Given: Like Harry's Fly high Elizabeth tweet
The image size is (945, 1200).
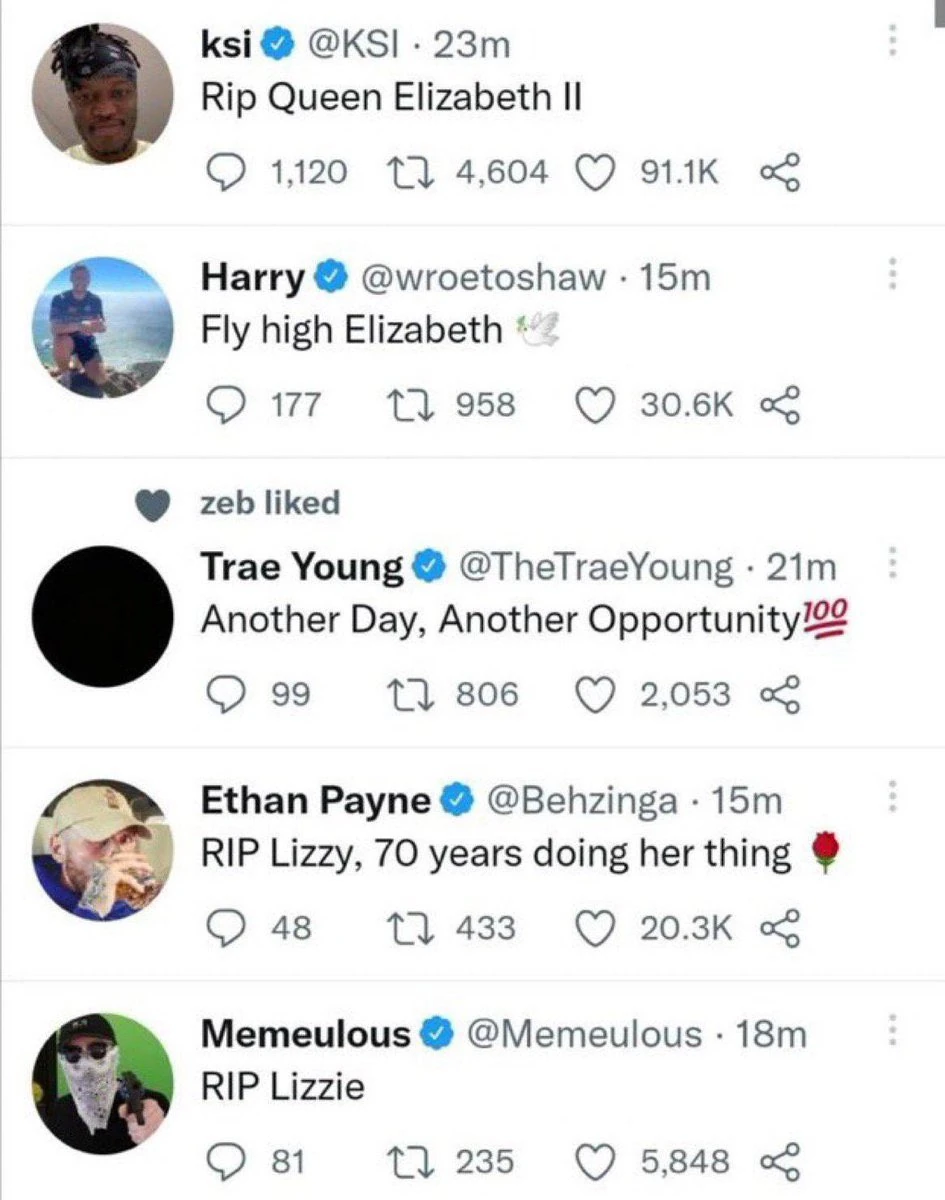Looking at the screenshot, I should [x=596, y=405].
